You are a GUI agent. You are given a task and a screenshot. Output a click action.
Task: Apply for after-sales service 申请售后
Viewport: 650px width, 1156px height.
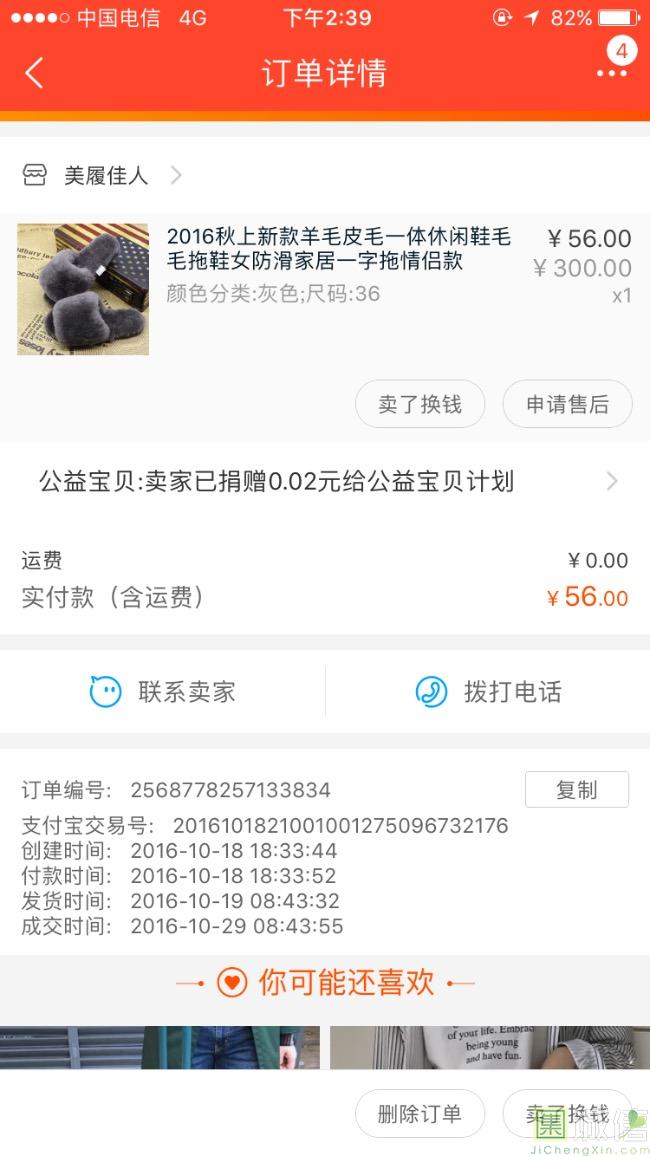(567, 404)
